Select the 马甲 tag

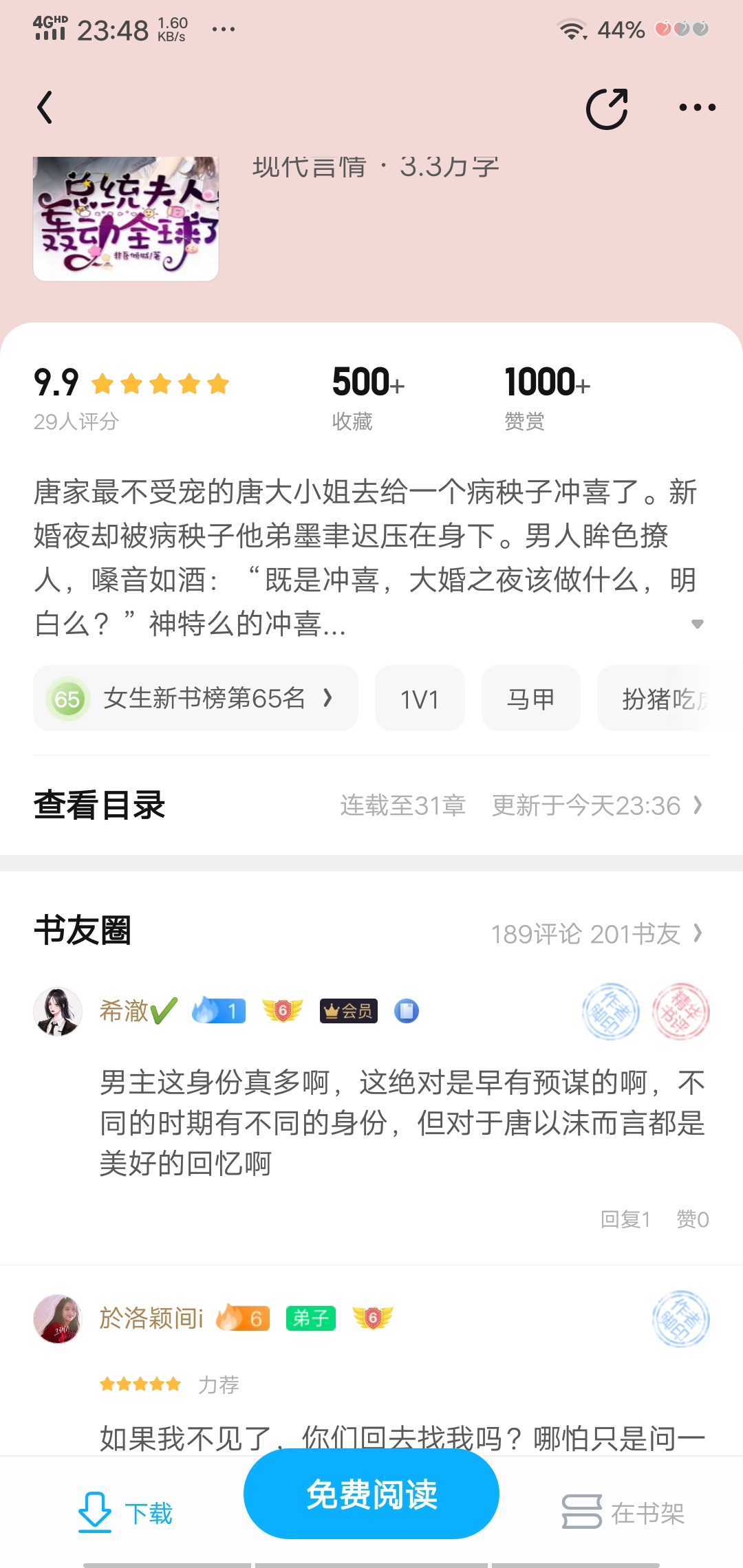point(530,699)
